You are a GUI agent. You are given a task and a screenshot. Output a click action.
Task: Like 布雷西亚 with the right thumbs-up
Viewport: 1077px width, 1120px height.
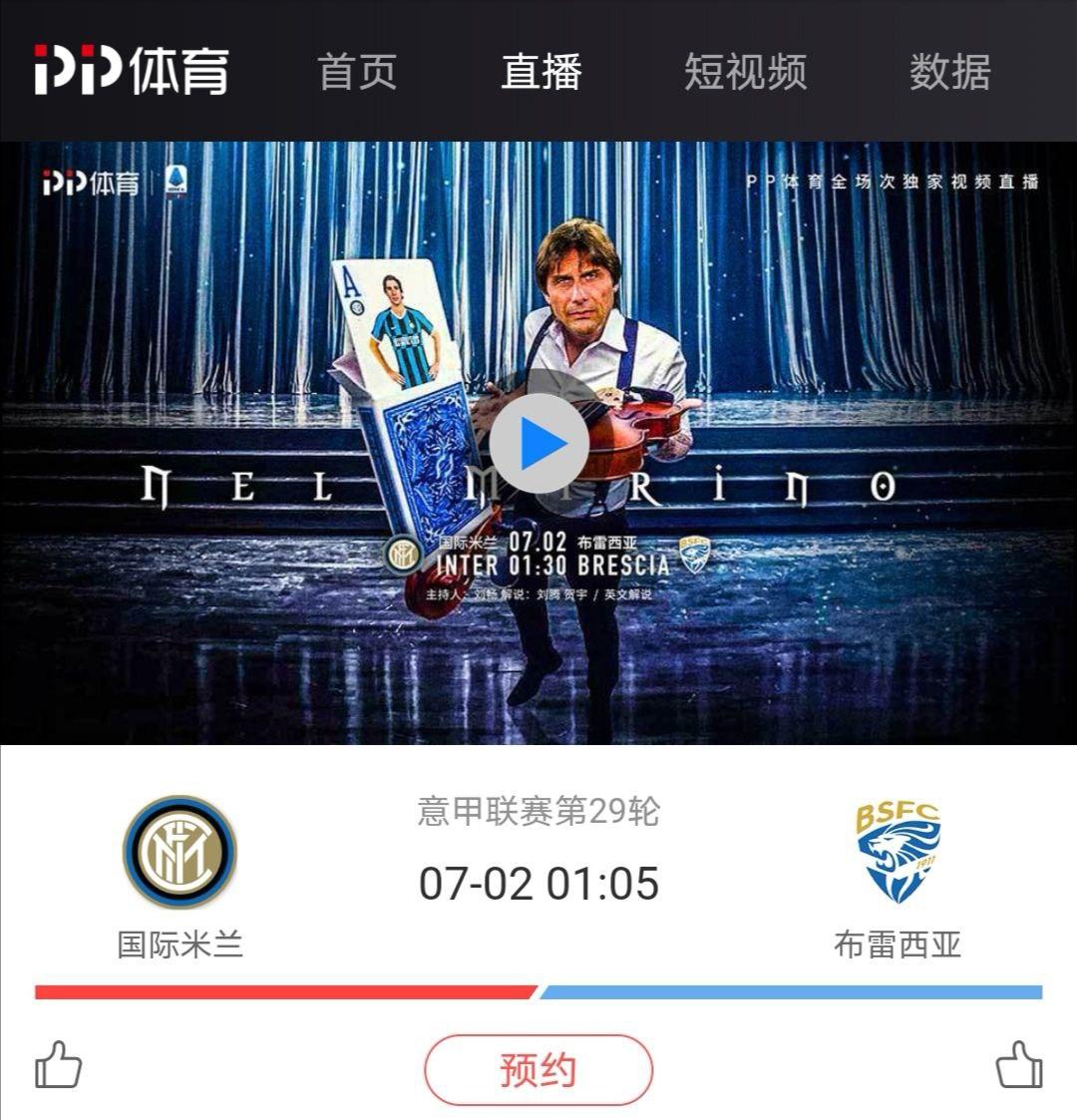(1018, 1065)
